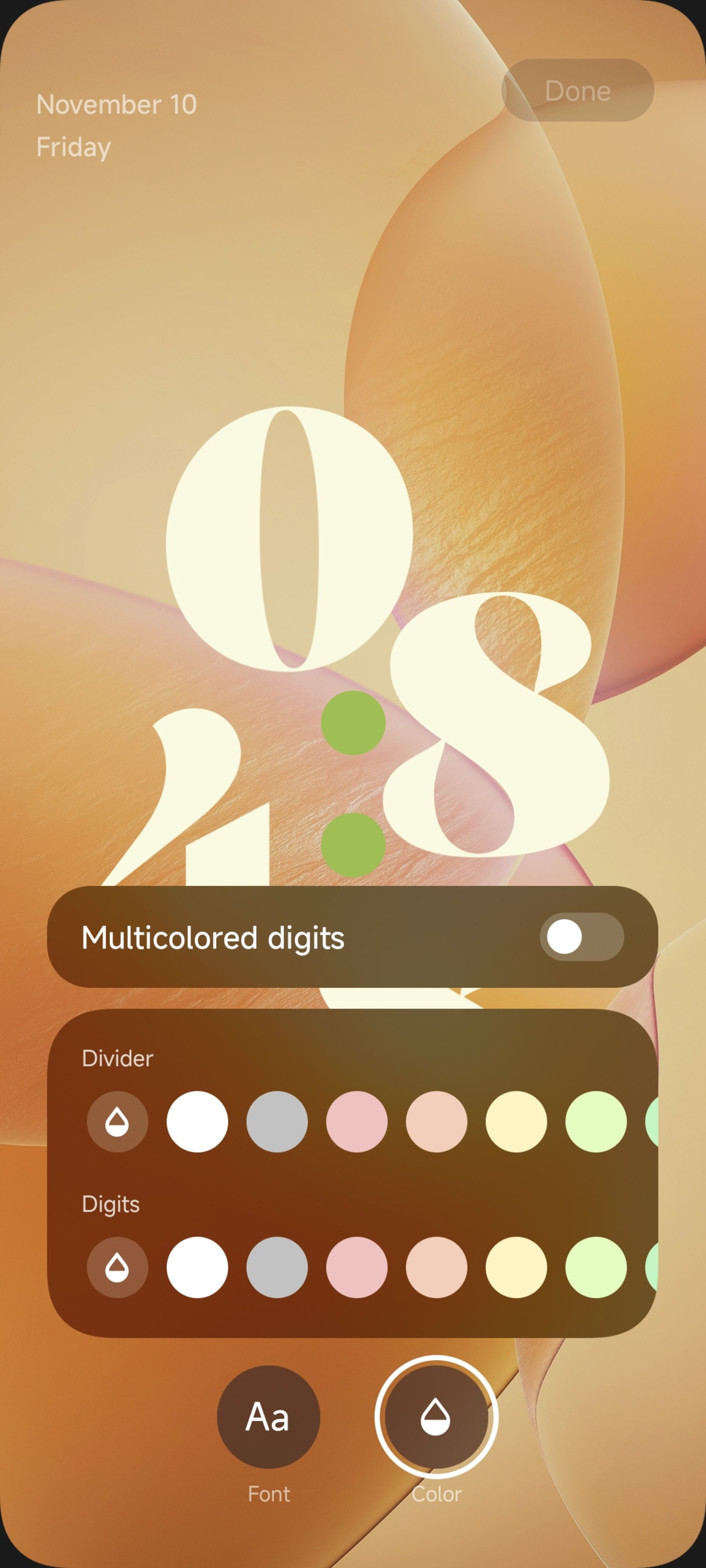Choose gray color for Divider
Viewport: 706px width, 1568px height.
pos(277,1122)
